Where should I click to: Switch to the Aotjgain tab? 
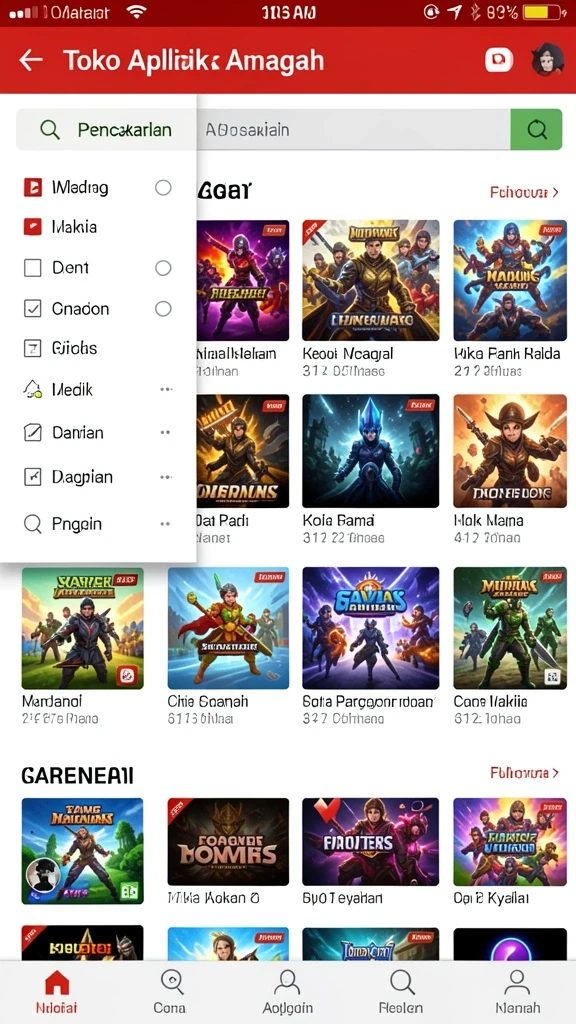pos(287,993)
